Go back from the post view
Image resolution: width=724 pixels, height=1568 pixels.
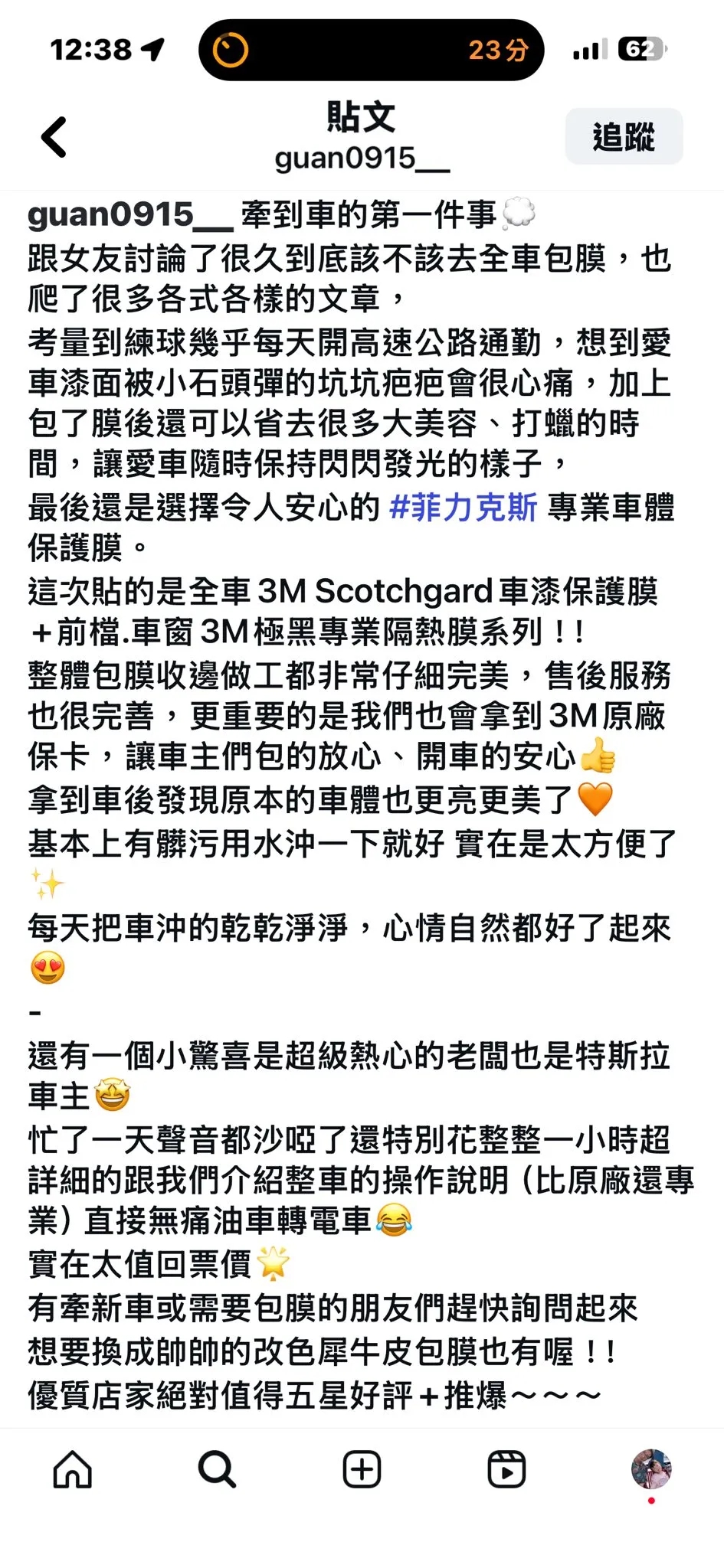[54, 138]
